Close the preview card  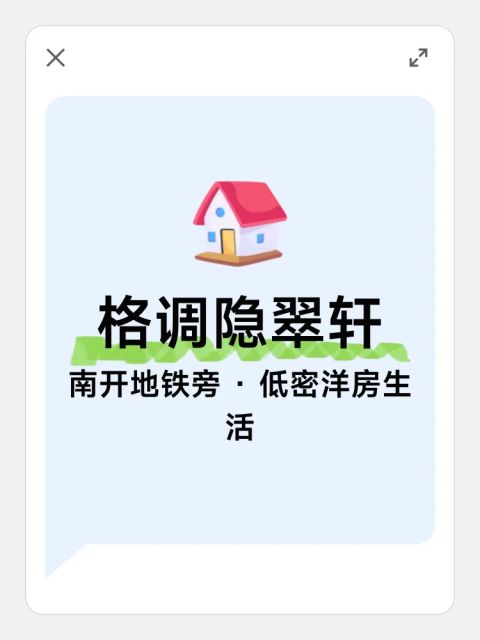pyautogui.click(x=56, y=58)
